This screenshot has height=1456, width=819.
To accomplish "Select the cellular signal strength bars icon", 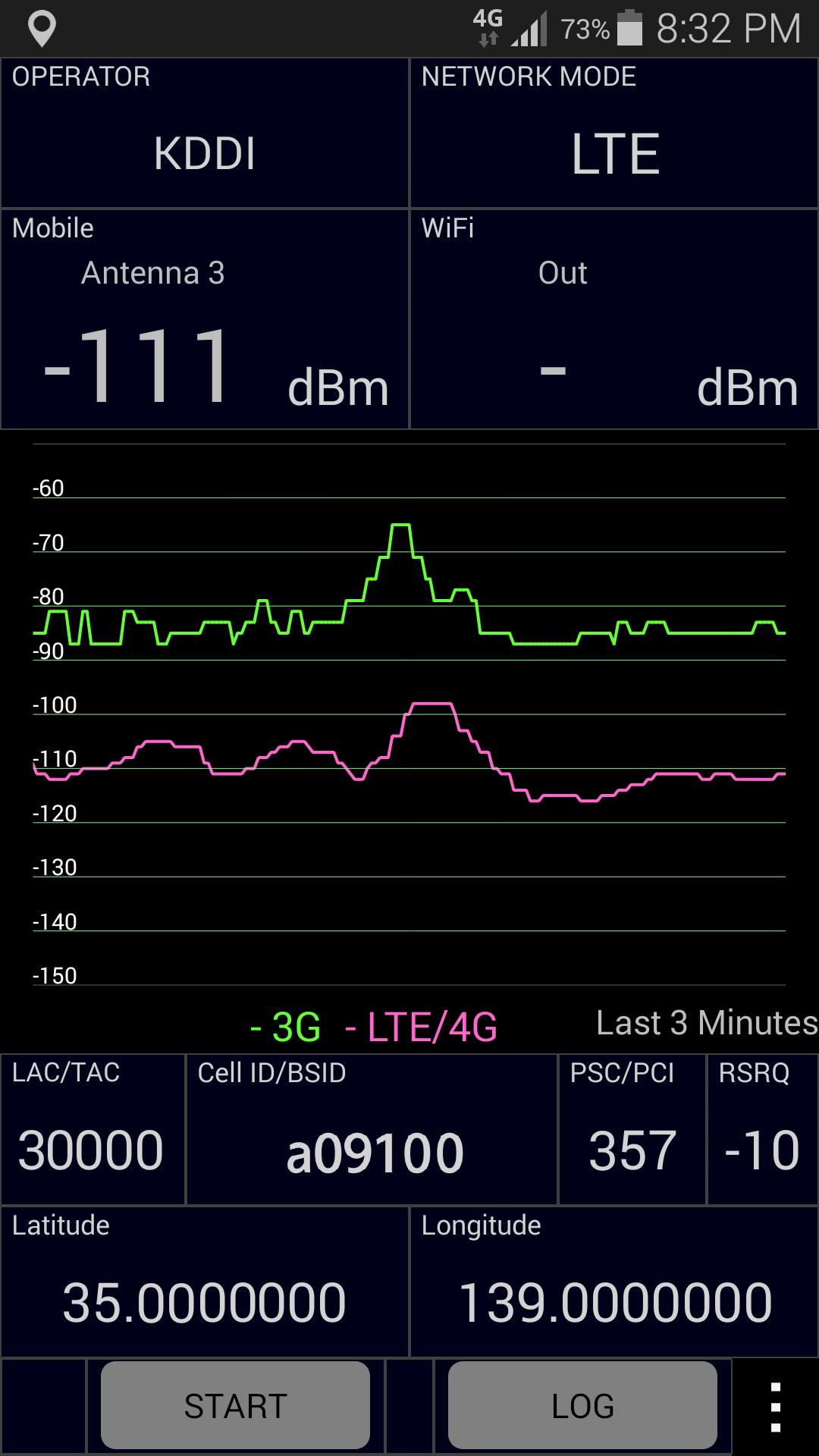I will coord(531,29).
